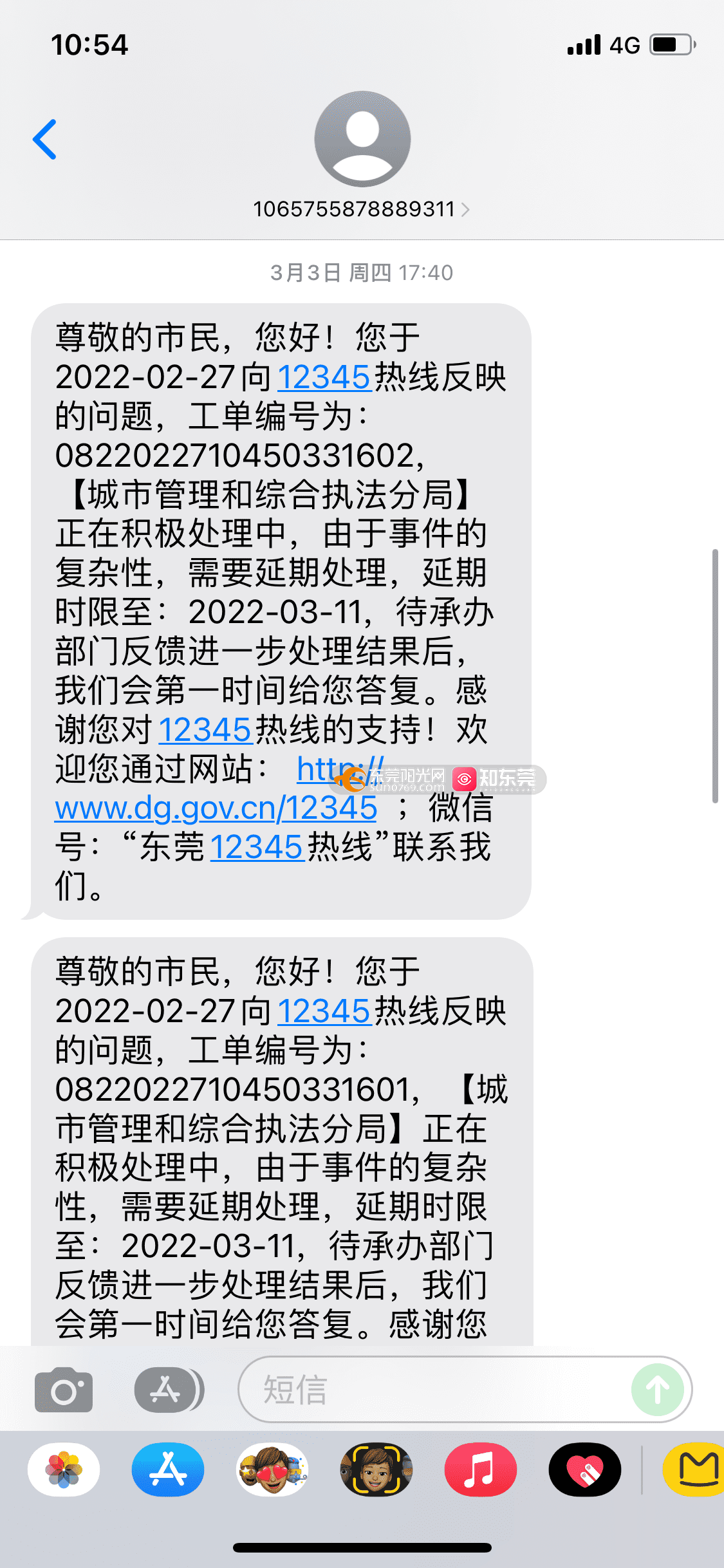Open the Digital Touch heart app
724x1568 pixels.
pyautogui.click(x=585, y=1470)
